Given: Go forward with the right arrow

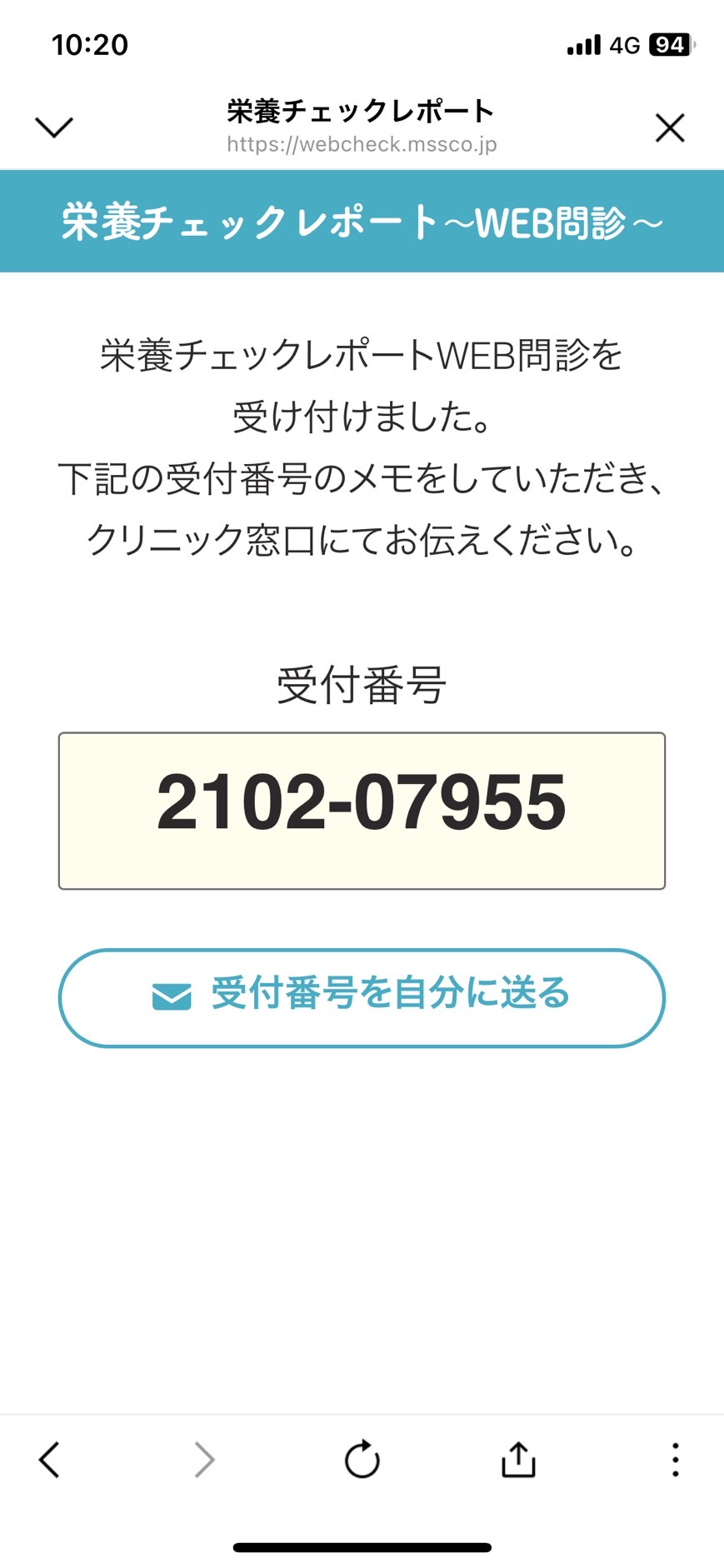Looking at the screenshot, I should click(x=204, y=1460).
